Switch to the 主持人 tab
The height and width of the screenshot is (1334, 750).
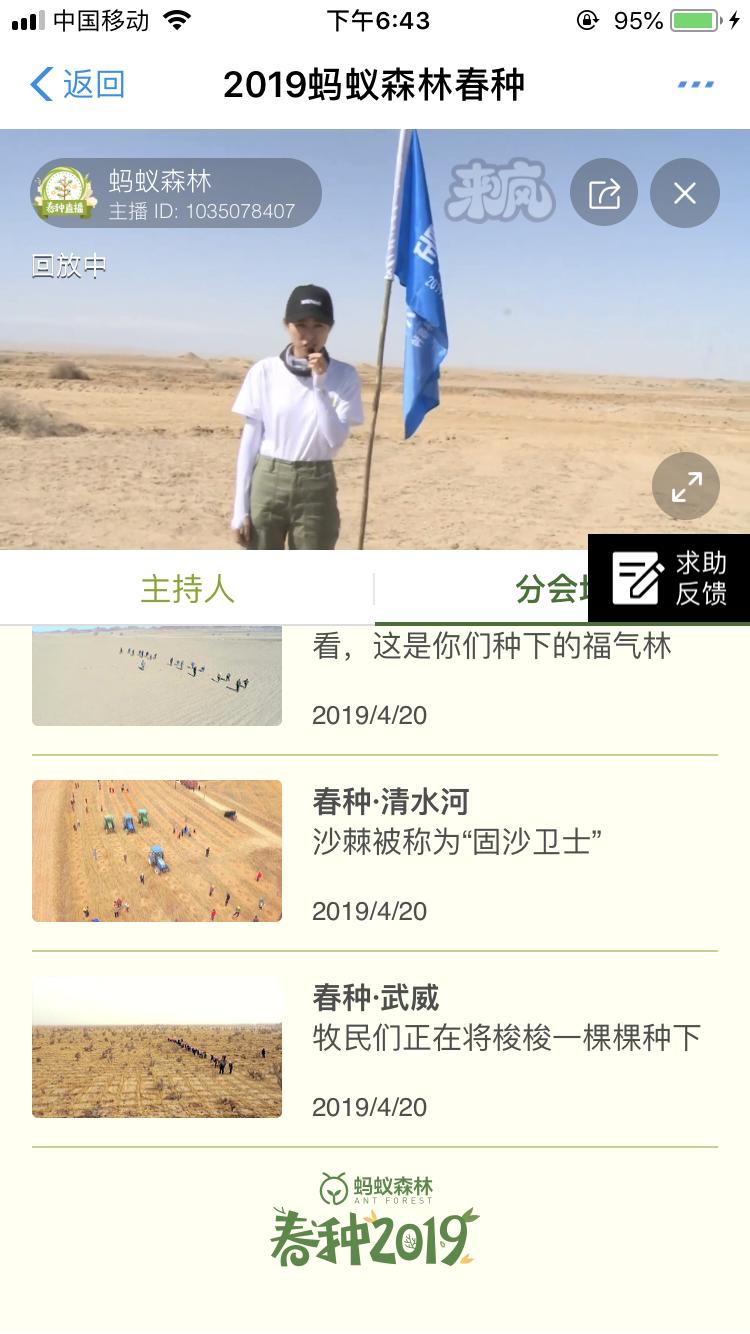coord(186,588)
